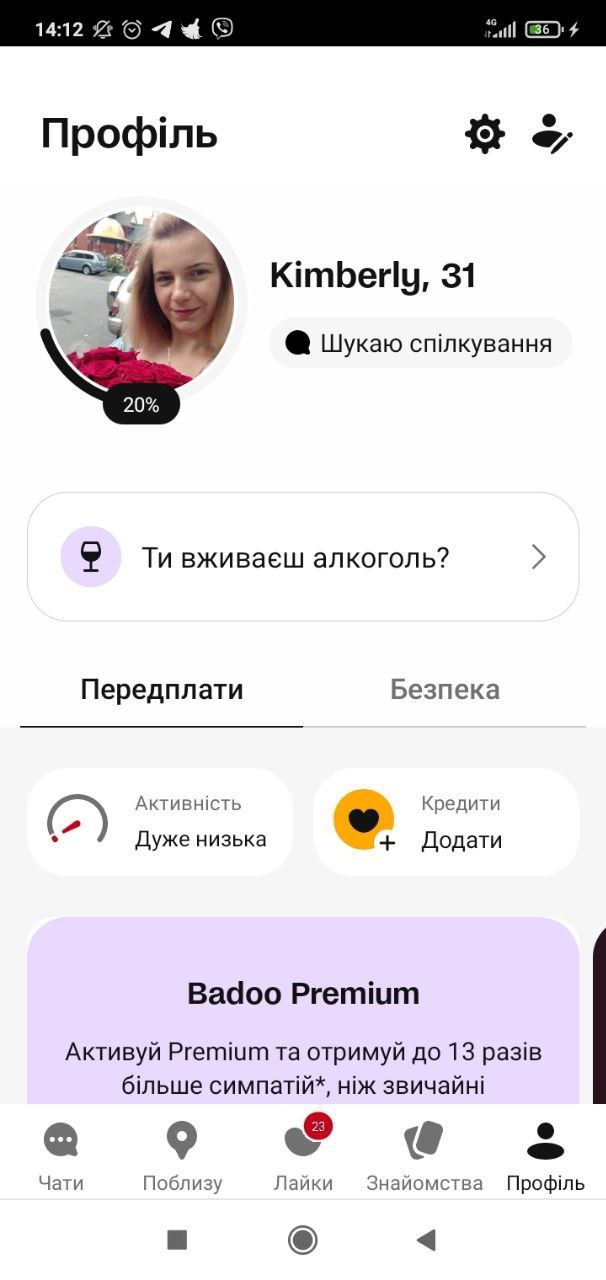The height and width of the screenshot is (1280, 606).
Task: Tap the system home button
Action: tap(303, 1241)
